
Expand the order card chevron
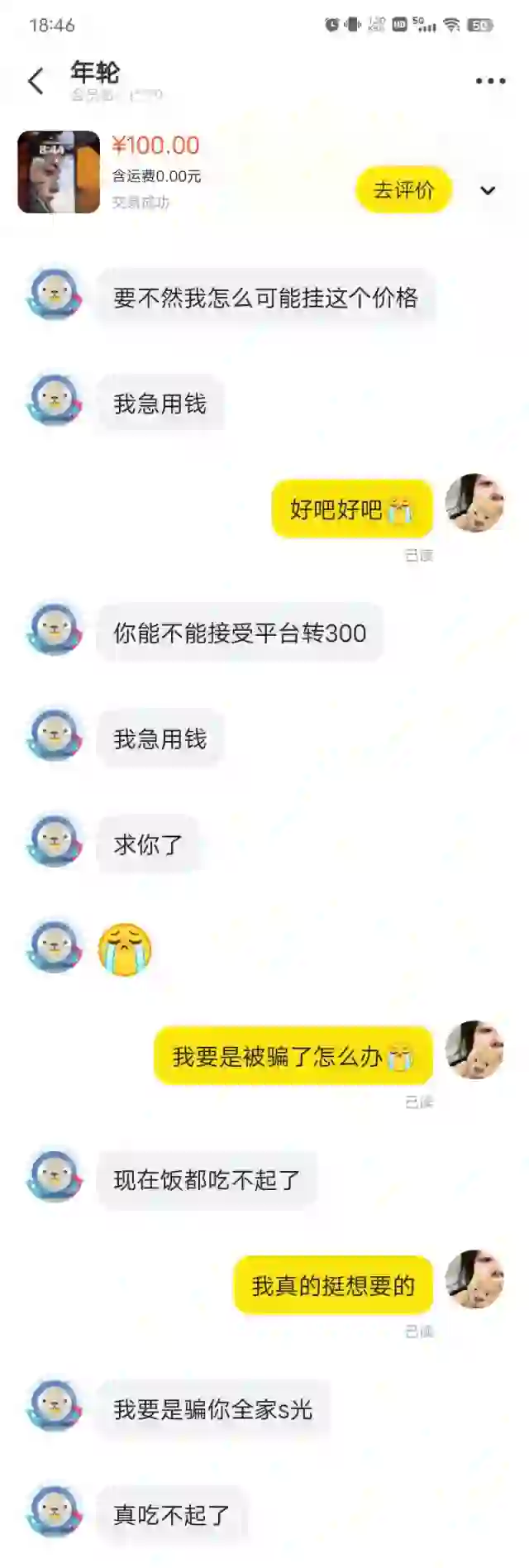[x=488, y=191]
